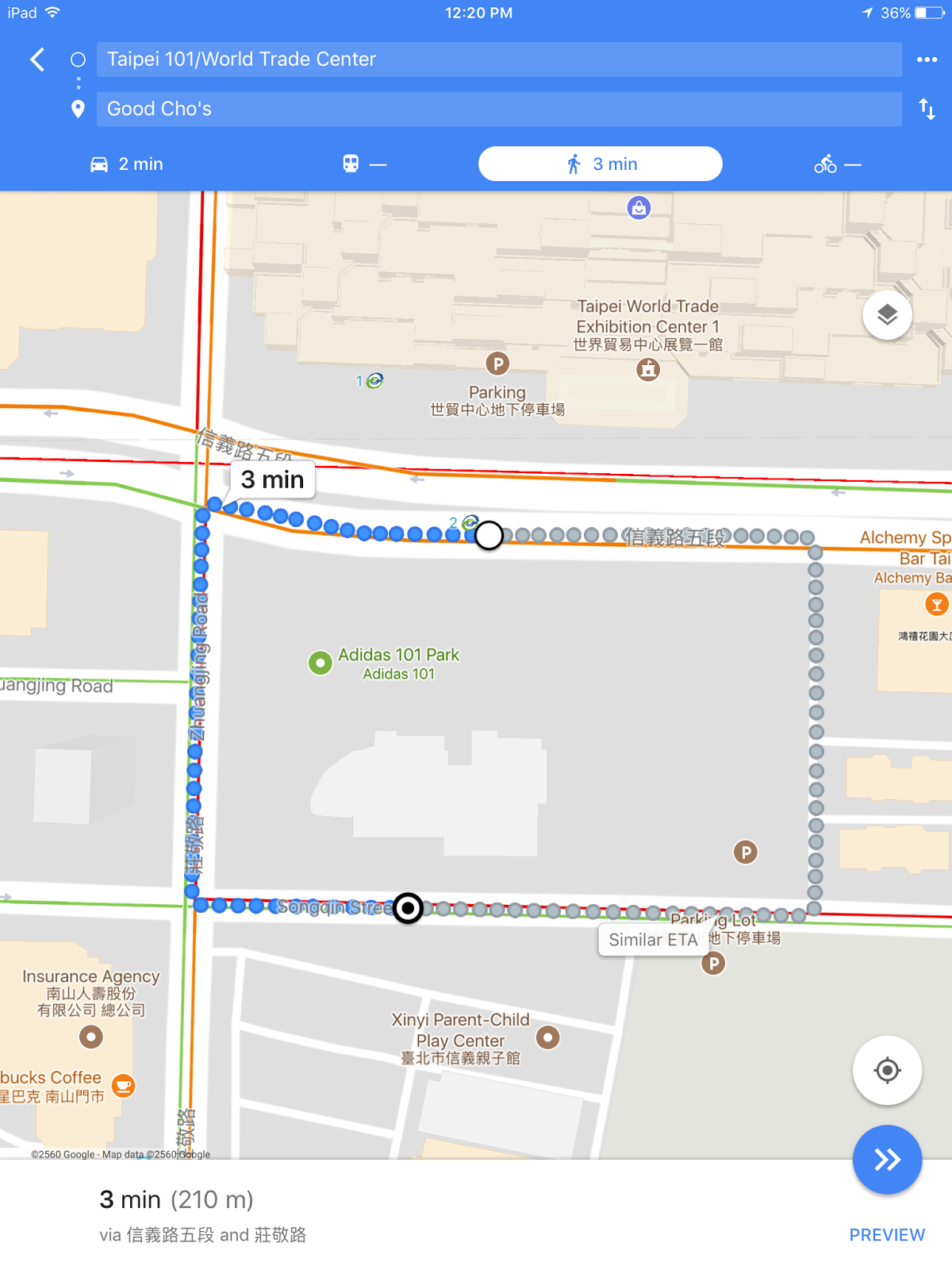This screenshot has width=952, height=1270.
Task: Switch to the transit directions tab
Action: click(364, 164)
